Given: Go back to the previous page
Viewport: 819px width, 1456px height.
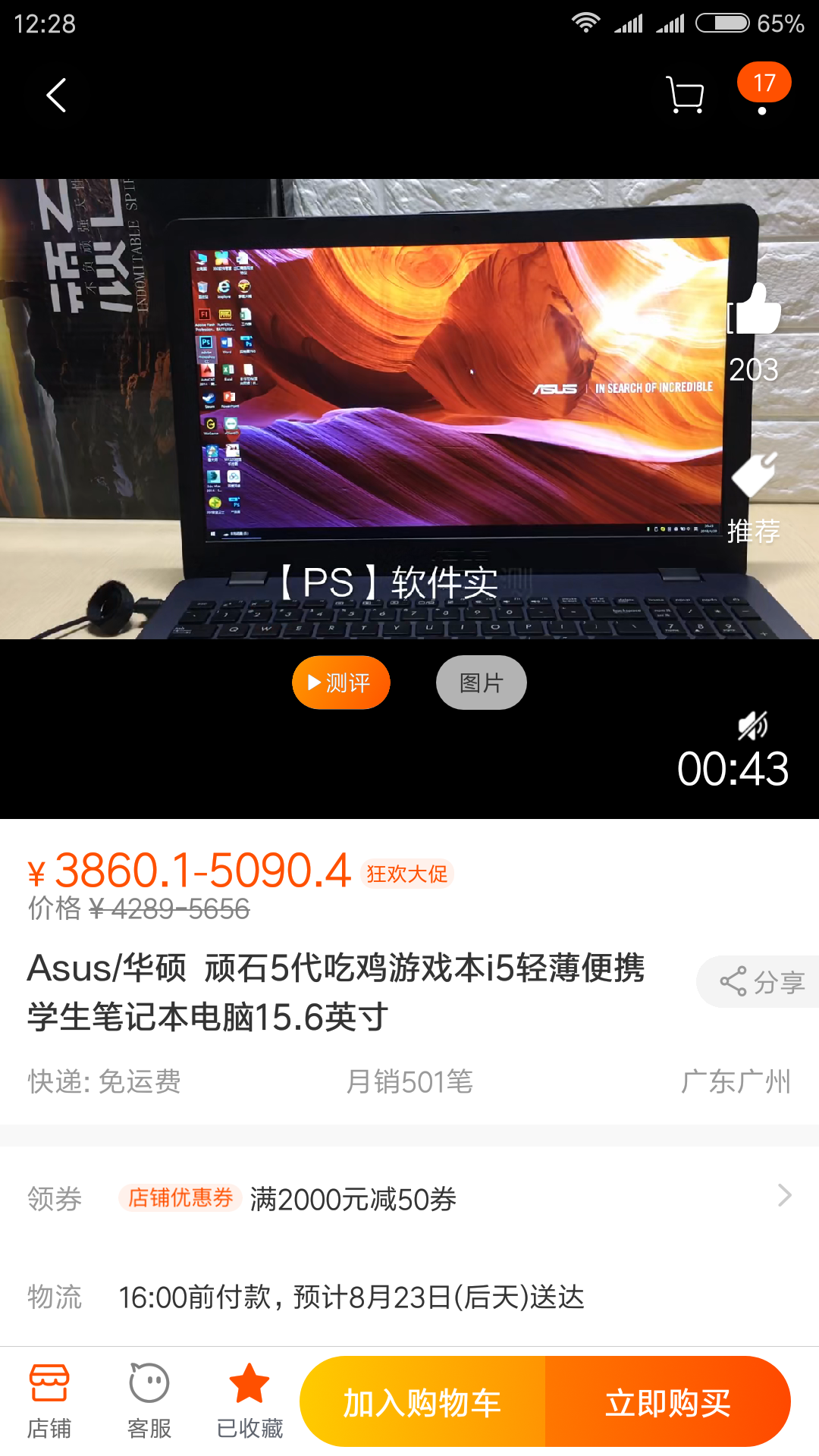Looking at the screenshot, I should (56, 96).
